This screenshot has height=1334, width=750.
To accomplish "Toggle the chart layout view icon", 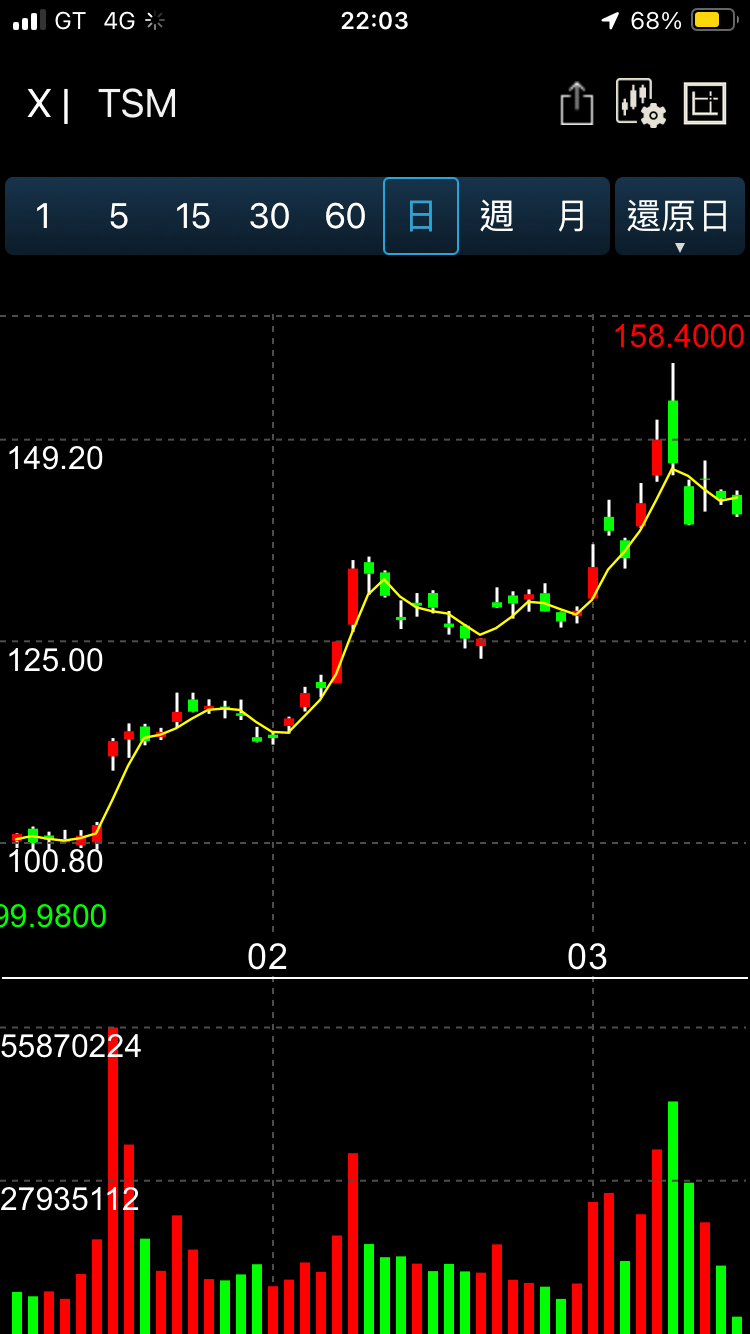I will [x=704, y=103].
